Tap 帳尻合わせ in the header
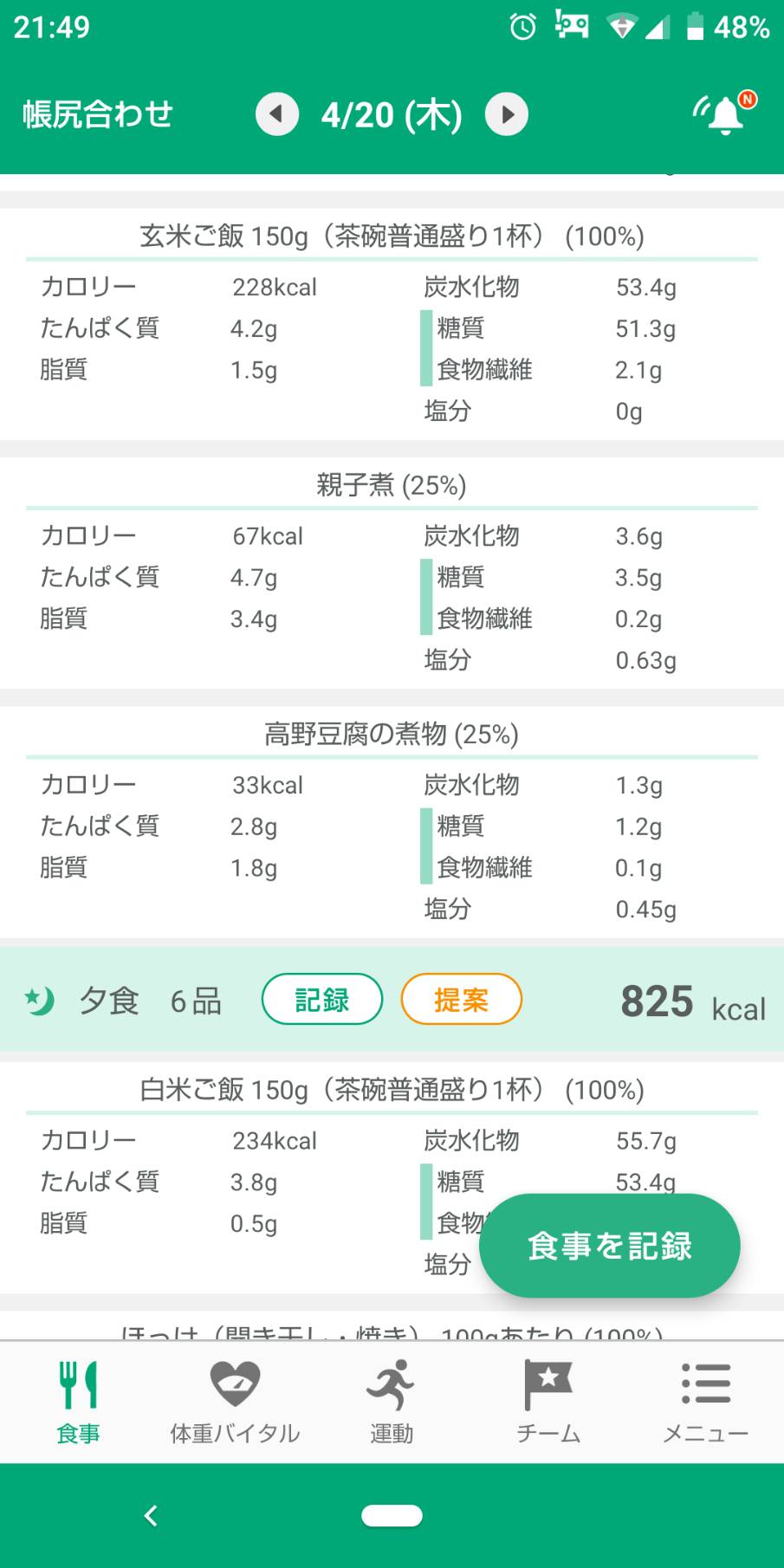 (x=98, y=114)
